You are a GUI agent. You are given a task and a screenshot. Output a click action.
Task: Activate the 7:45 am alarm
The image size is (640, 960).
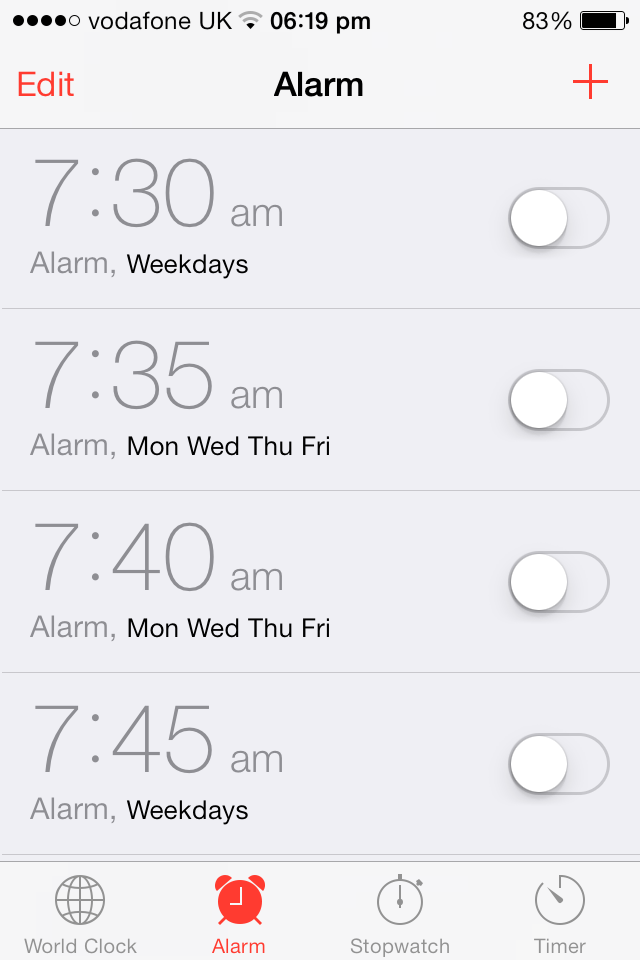tap(558, 764)
